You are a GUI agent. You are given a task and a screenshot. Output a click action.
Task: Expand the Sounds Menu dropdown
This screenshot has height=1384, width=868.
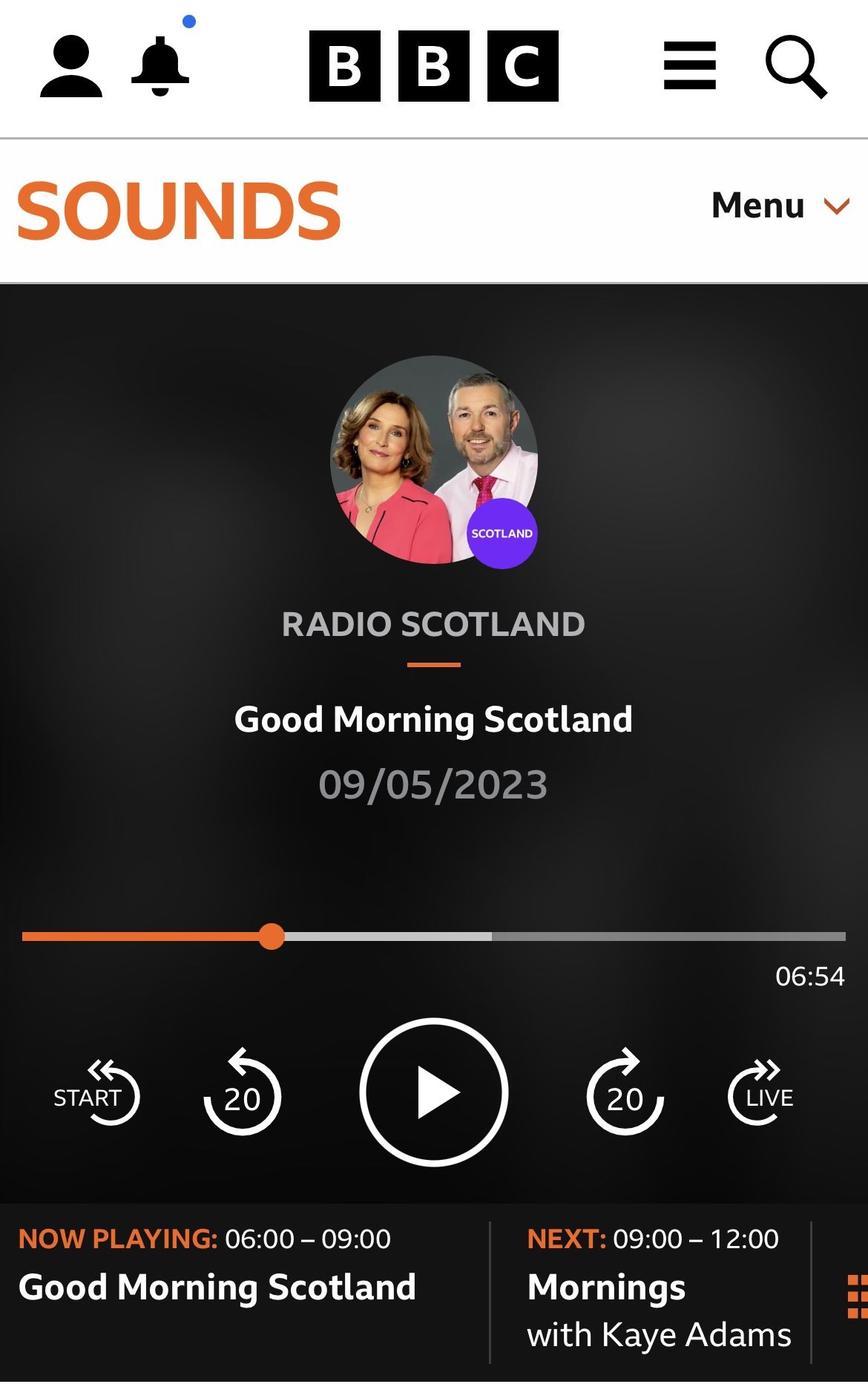coord(779,206)
